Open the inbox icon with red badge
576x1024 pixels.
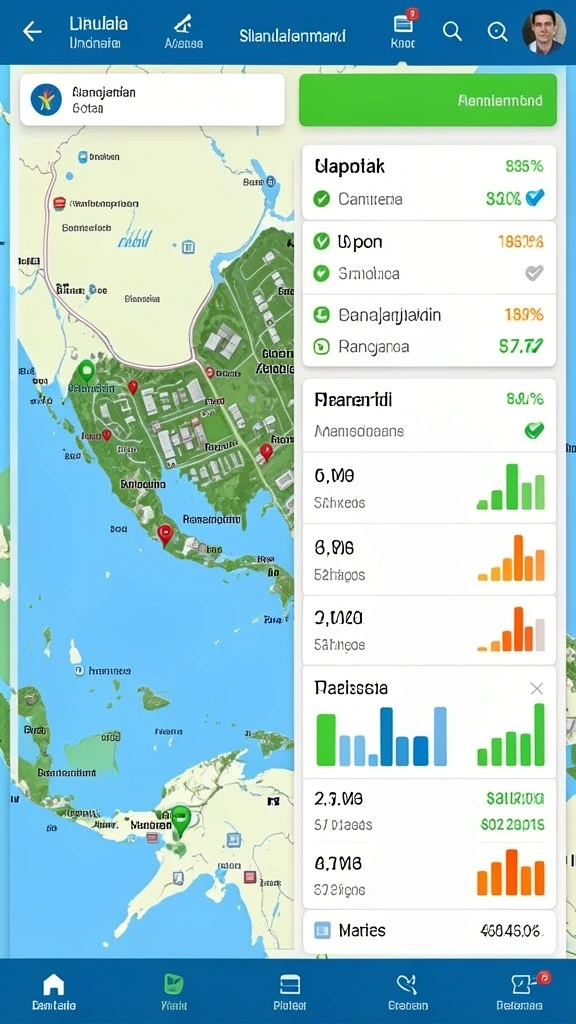tap(404, 29)
